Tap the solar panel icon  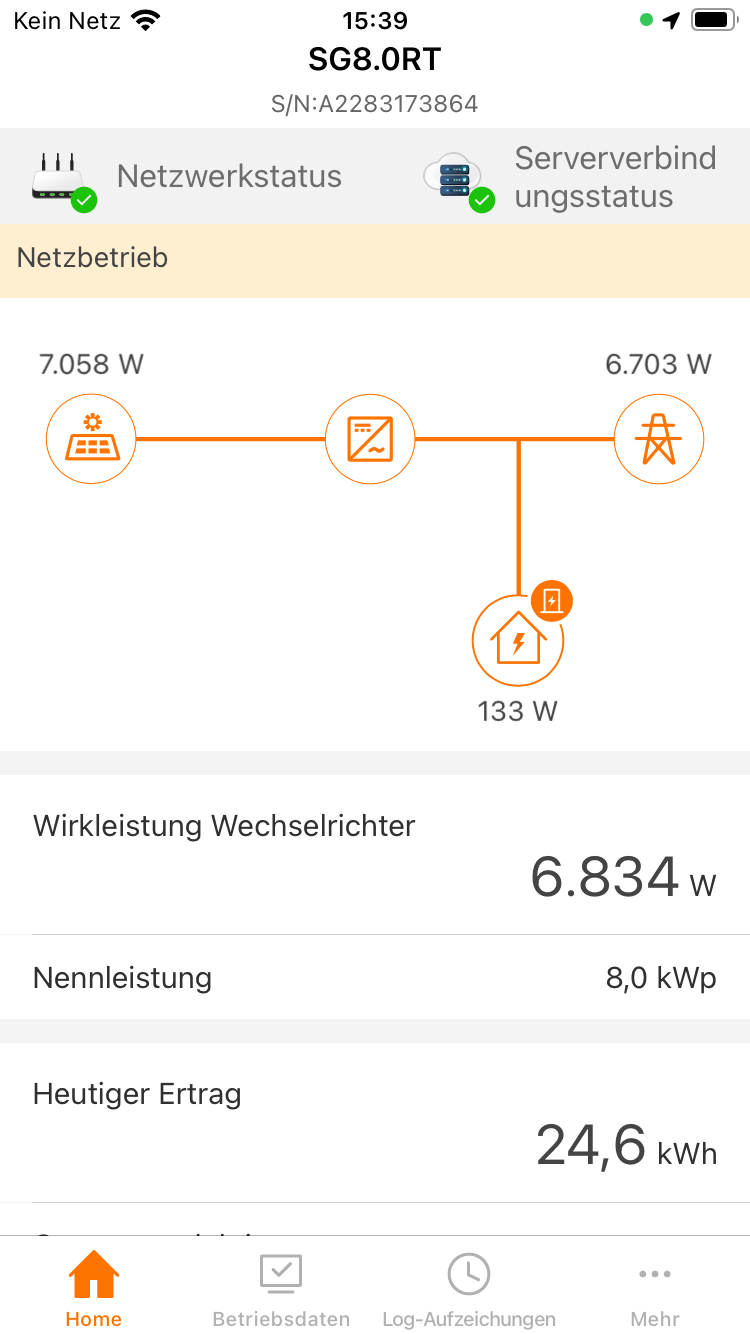92,439
